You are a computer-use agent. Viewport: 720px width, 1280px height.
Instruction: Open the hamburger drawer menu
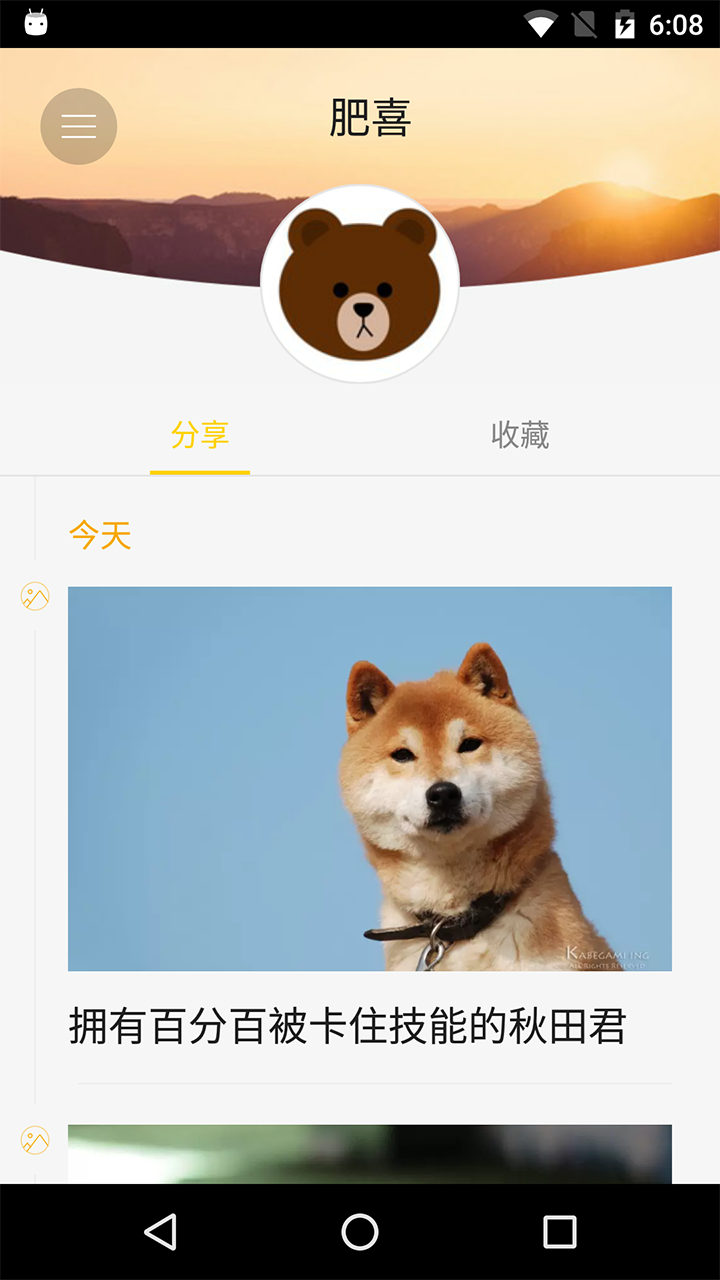point(79,126)
